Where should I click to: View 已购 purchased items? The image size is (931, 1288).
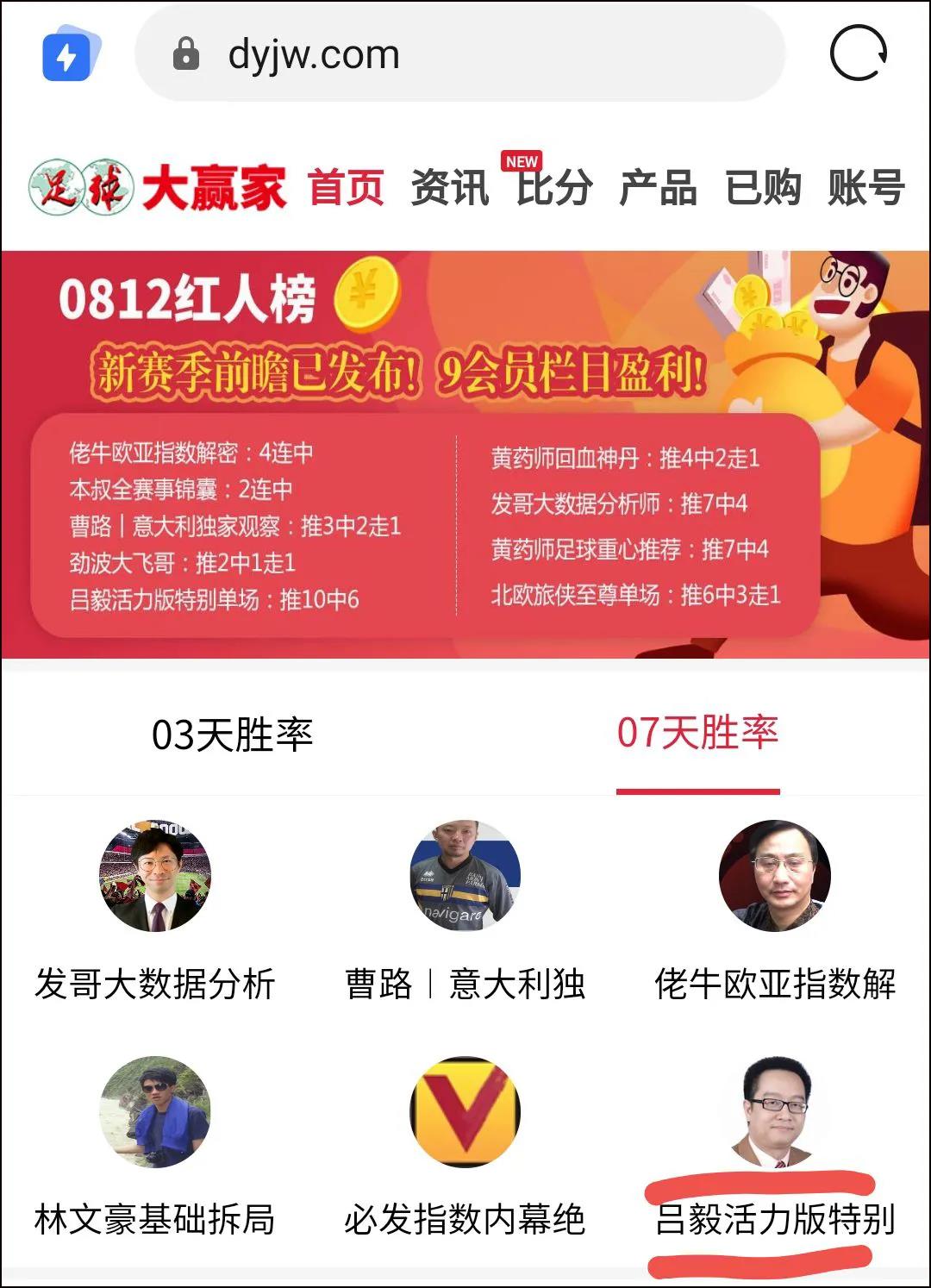click(x=762, y=187)
